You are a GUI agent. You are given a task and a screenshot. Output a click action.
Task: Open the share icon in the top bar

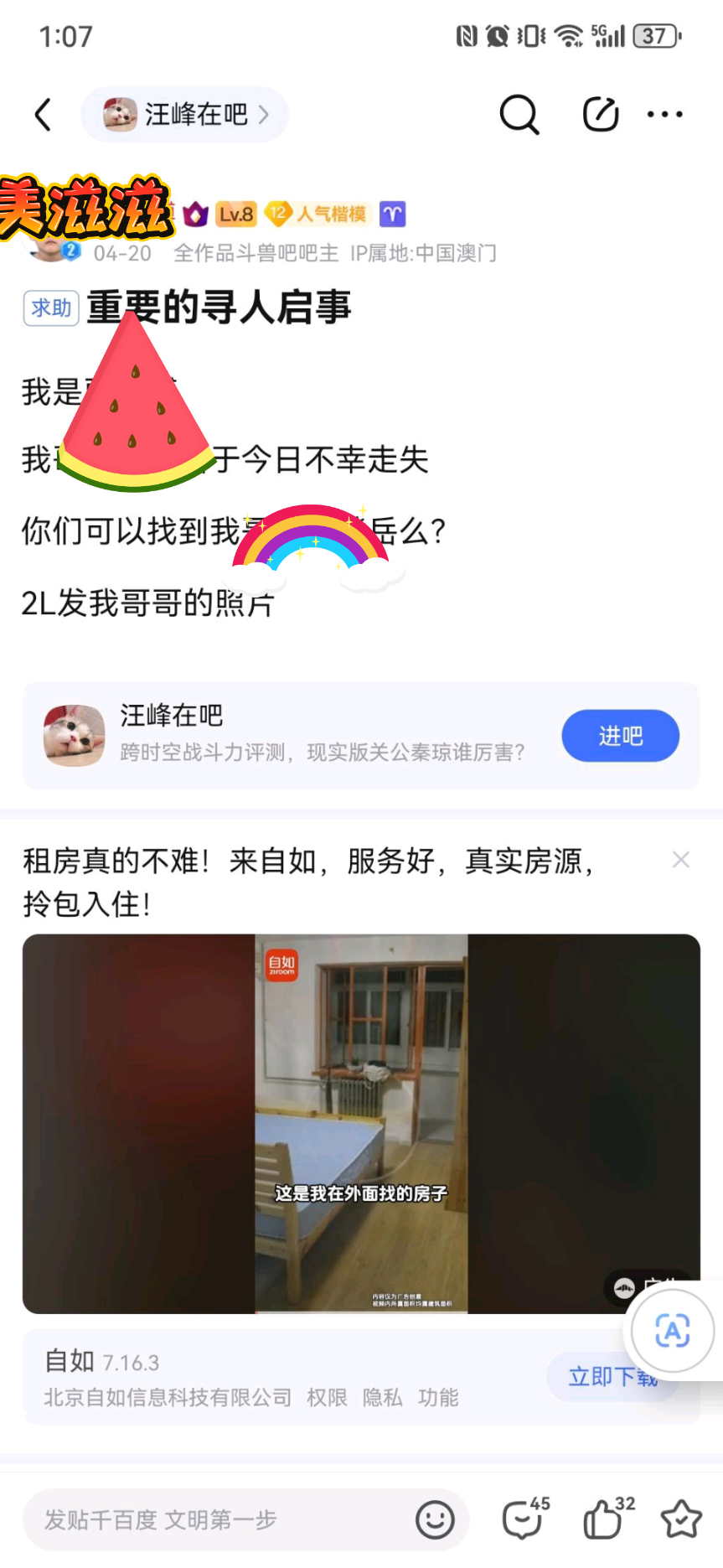601,115
